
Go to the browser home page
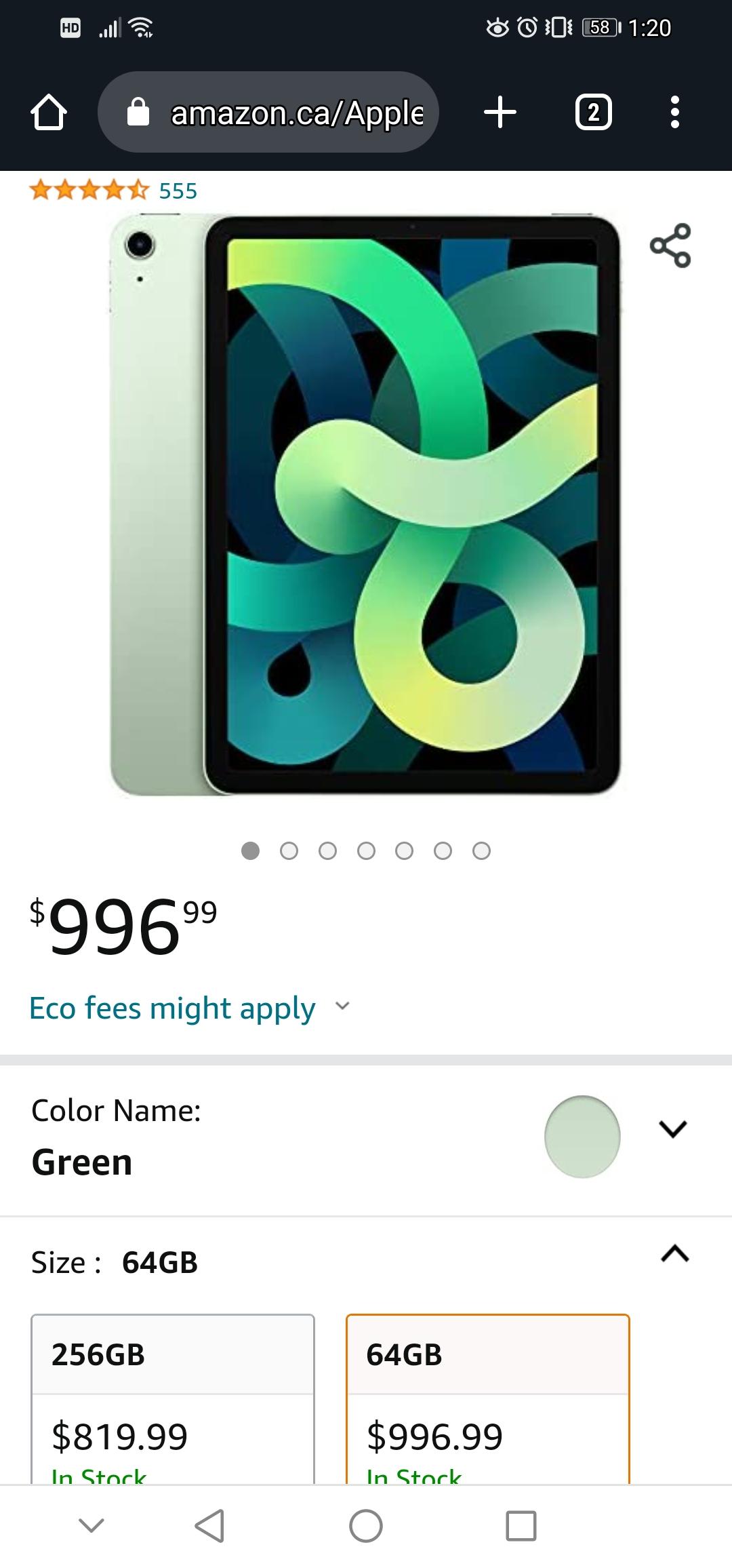tap(48, 112)
